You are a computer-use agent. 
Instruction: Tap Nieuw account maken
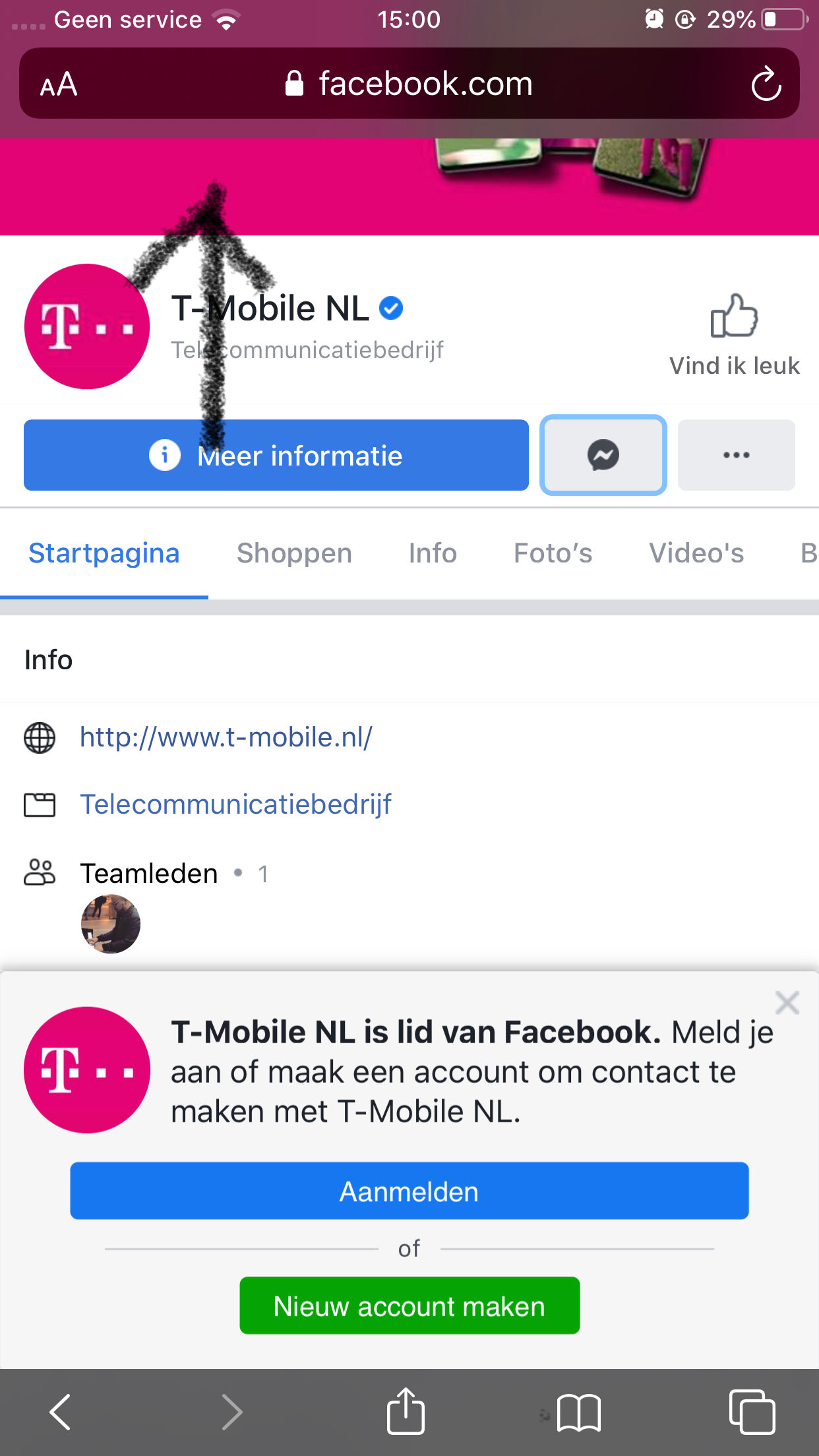pos(409,1306)
